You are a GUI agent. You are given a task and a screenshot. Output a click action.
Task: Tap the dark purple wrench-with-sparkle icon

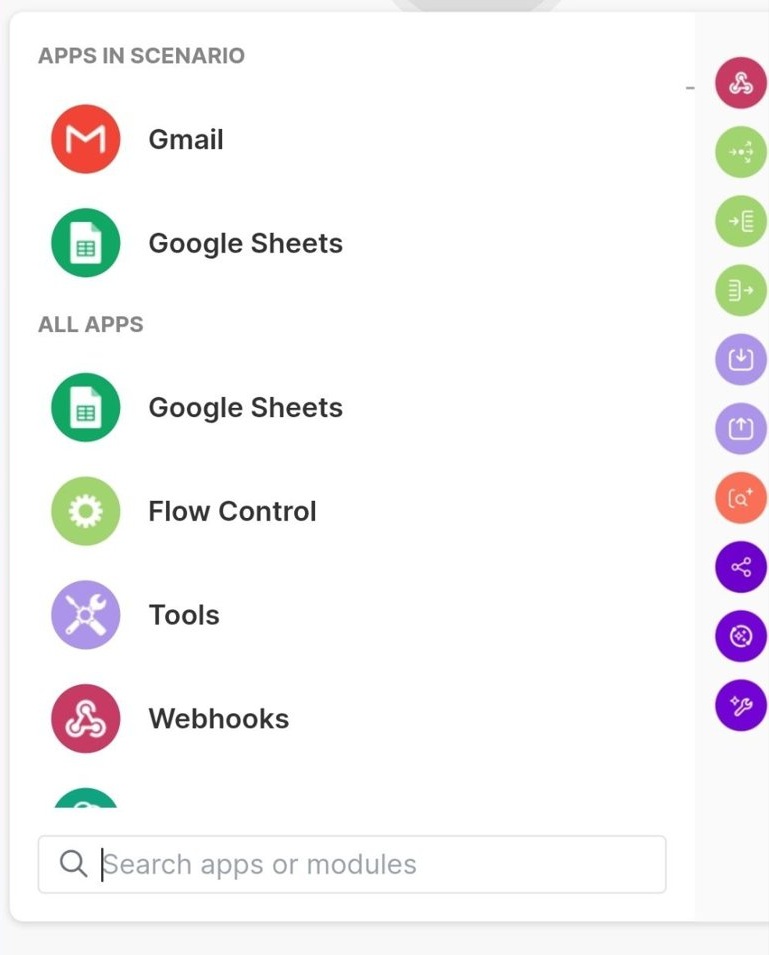click(740, 706)
